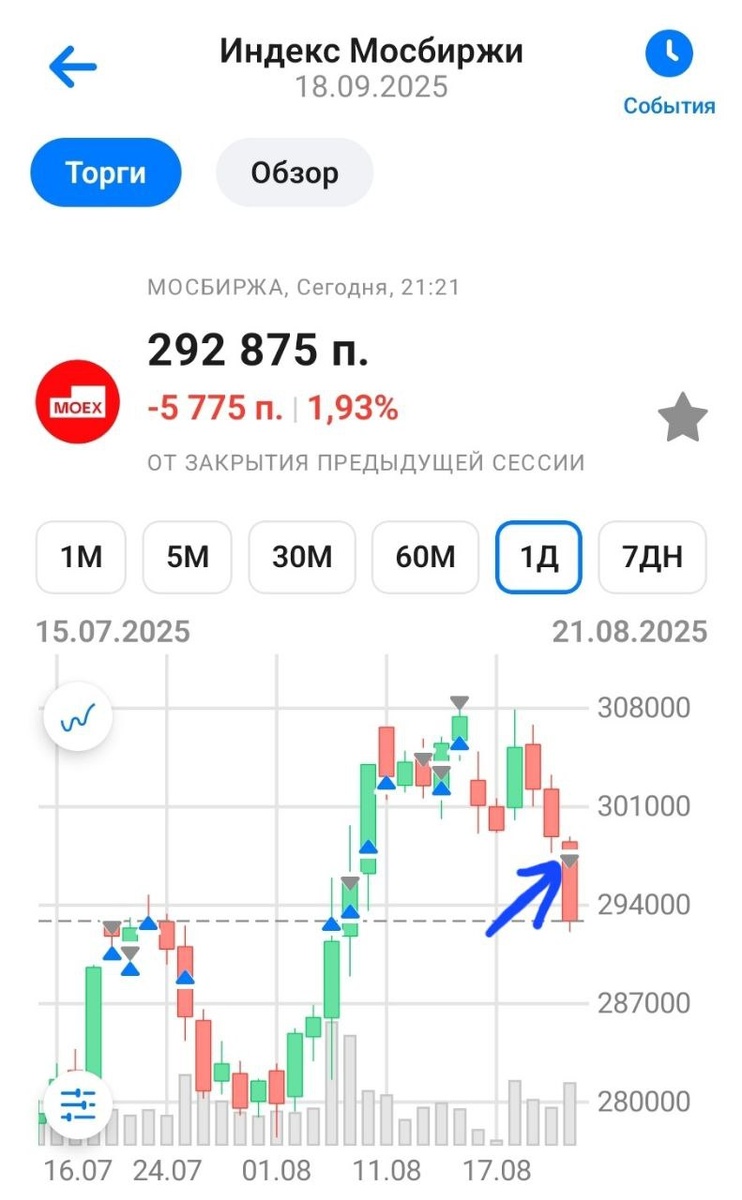Select the Торги tab
Viewport: 742px width, 1200px height.
point(106,173)
